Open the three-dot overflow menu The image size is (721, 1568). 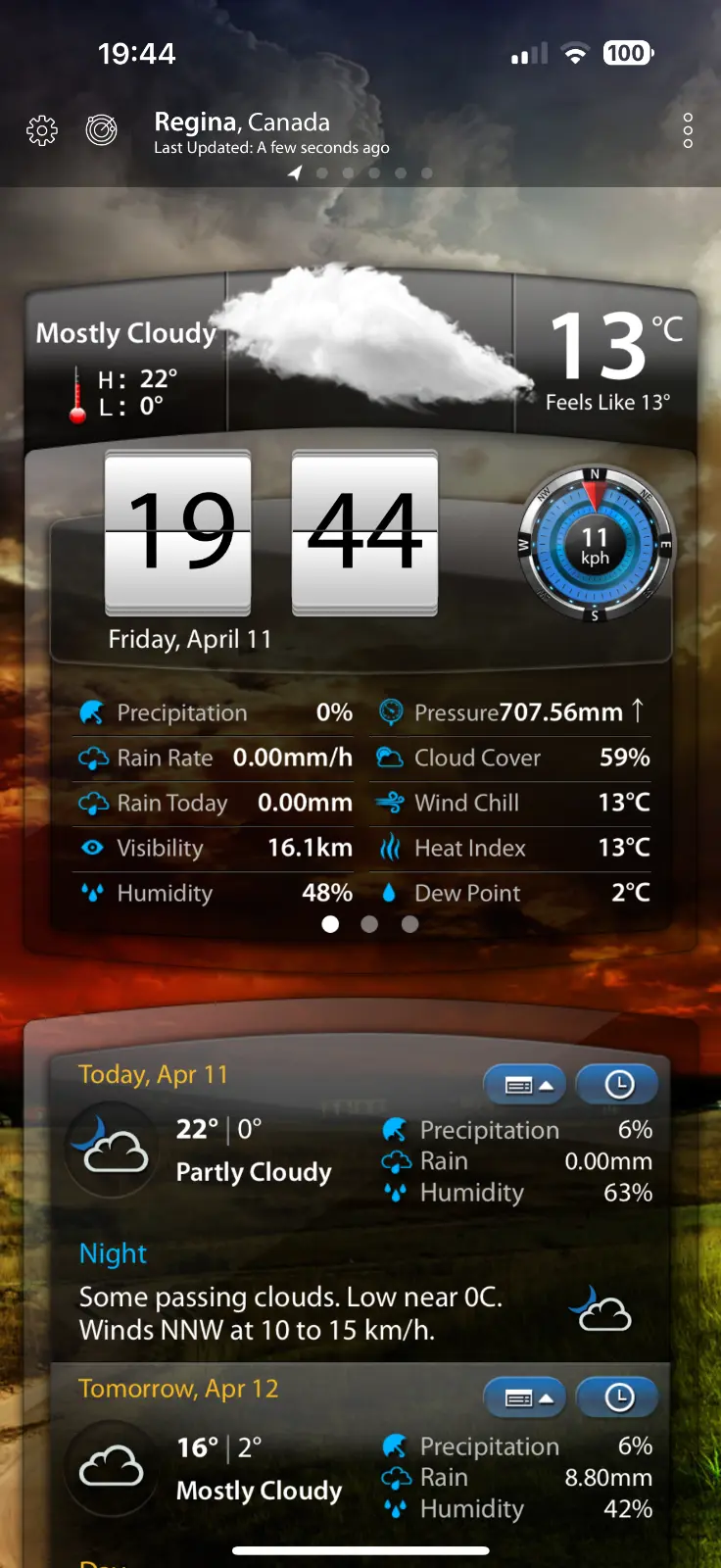click(688, 130)
